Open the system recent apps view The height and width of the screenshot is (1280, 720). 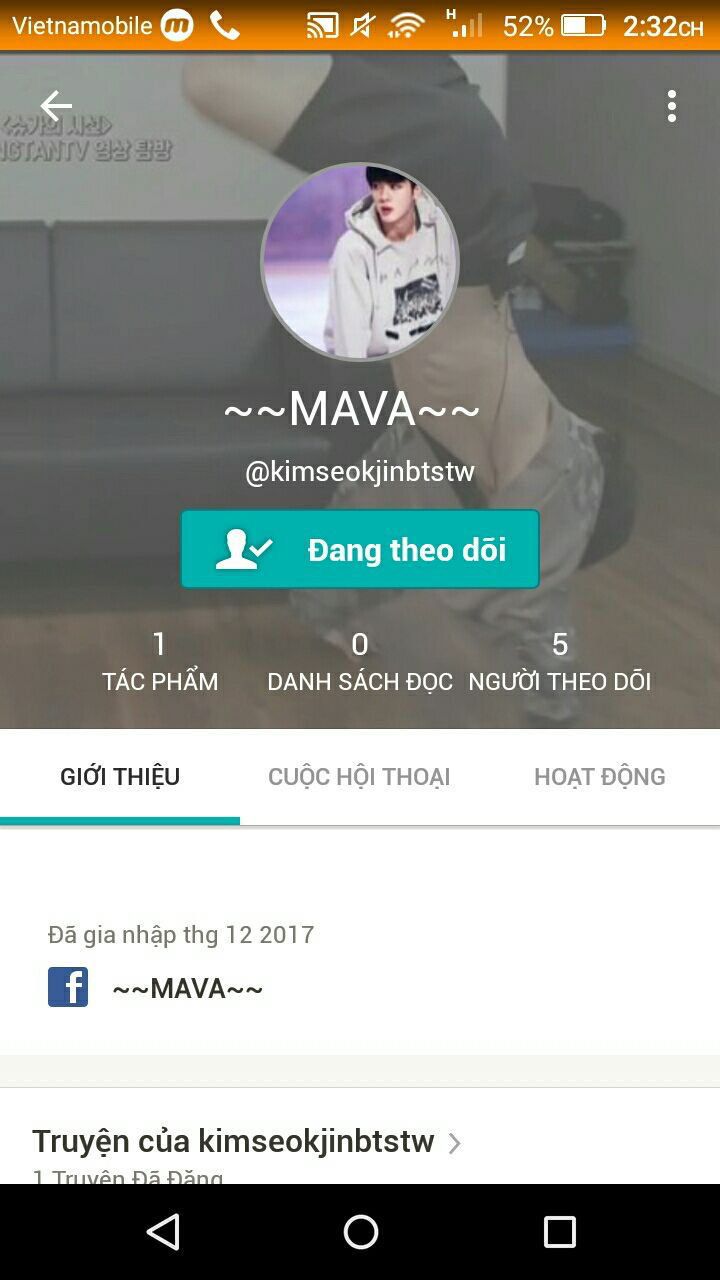pos(559,1232)
